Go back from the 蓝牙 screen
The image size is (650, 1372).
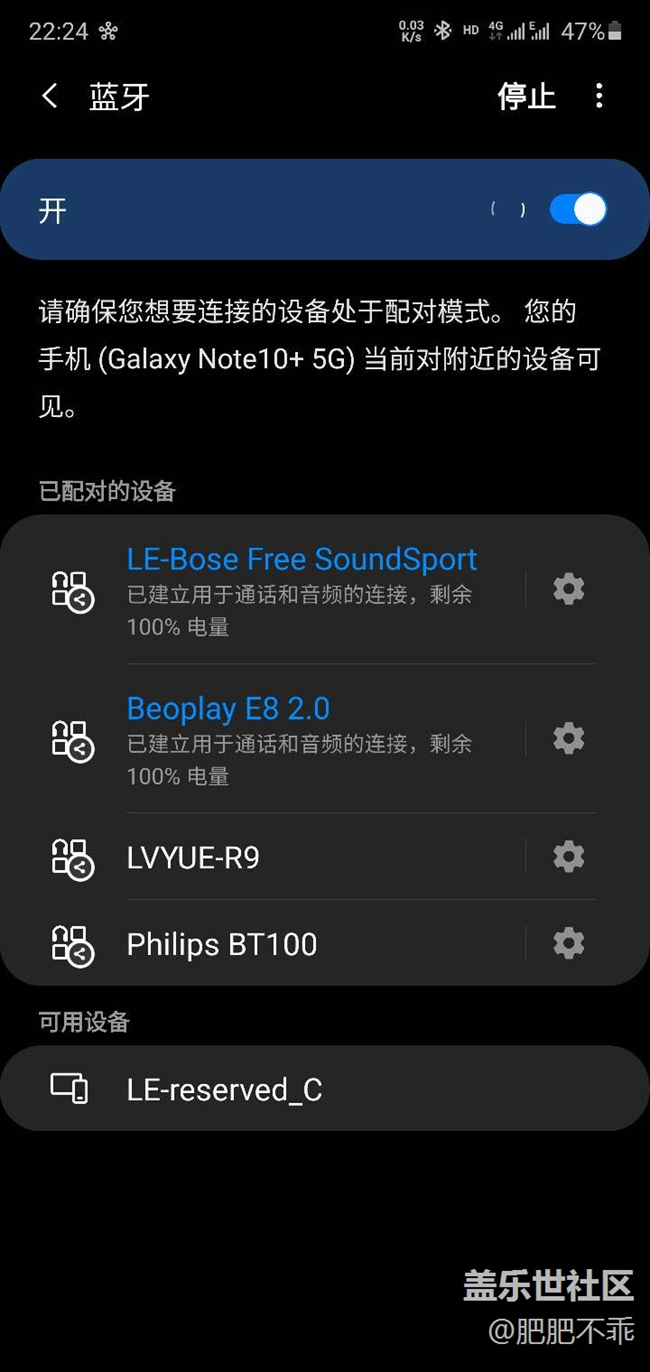click(x=50, y=96)
